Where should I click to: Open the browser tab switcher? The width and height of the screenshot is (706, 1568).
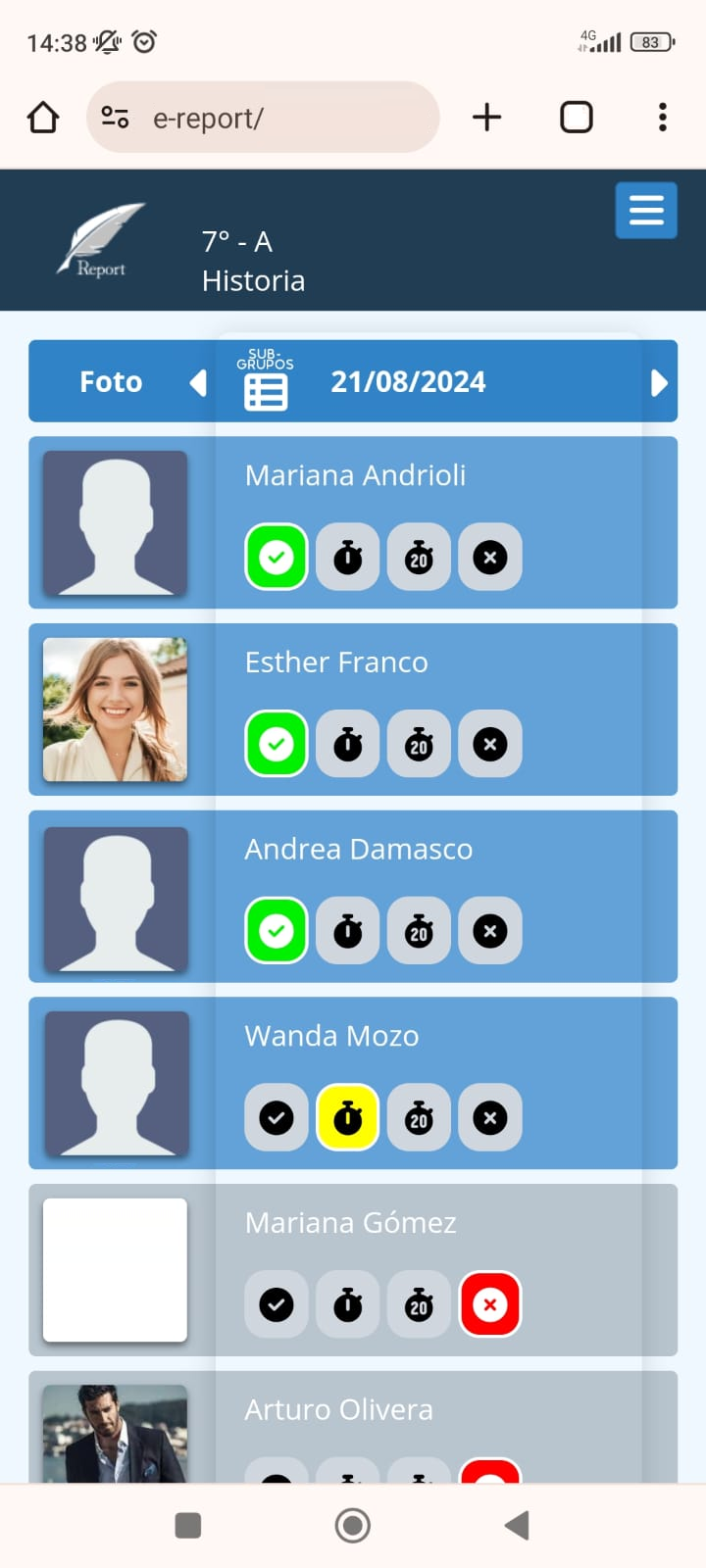[576, 118]
